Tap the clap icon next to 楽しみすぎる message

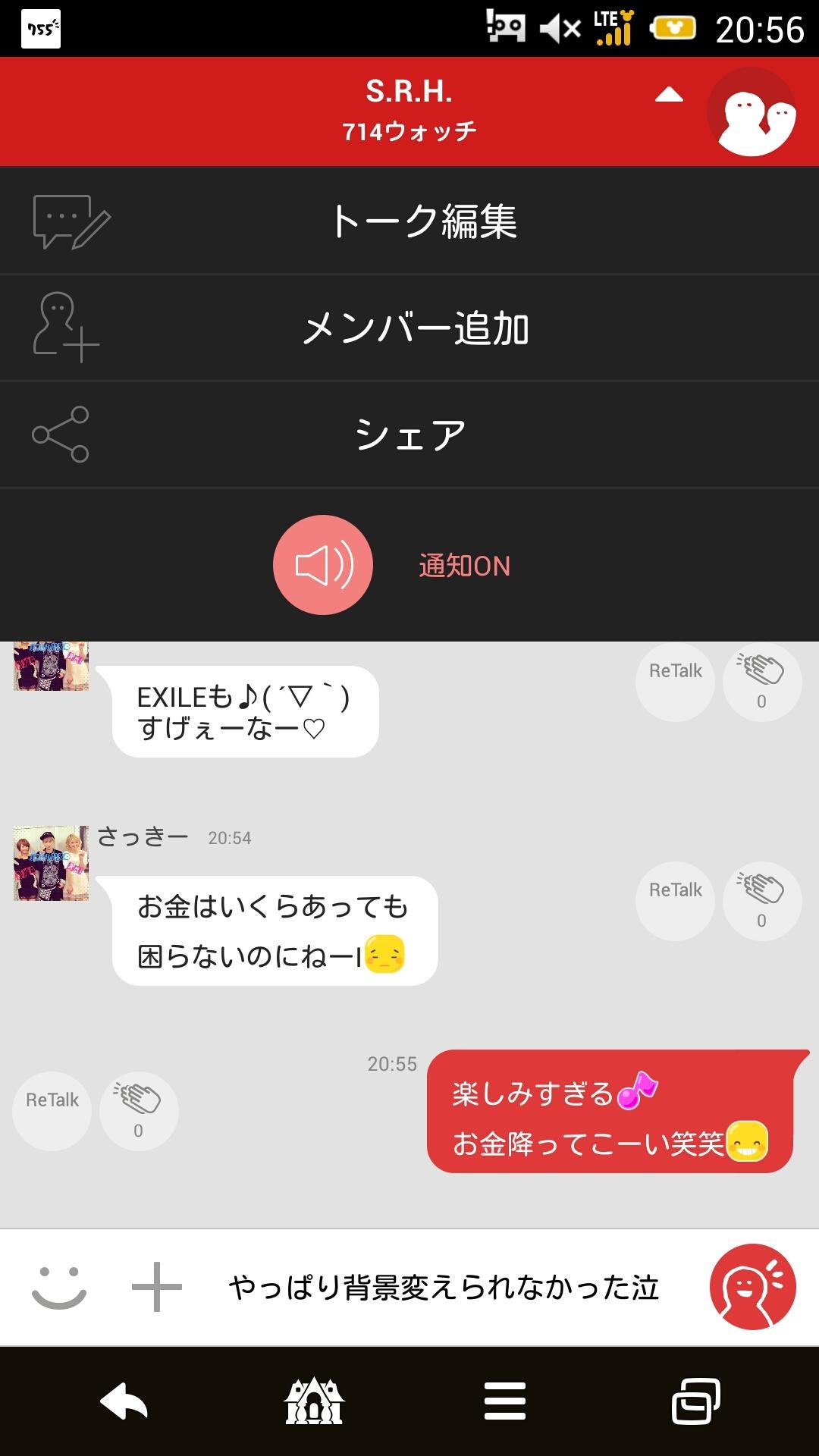click(x=137, y=1109)
